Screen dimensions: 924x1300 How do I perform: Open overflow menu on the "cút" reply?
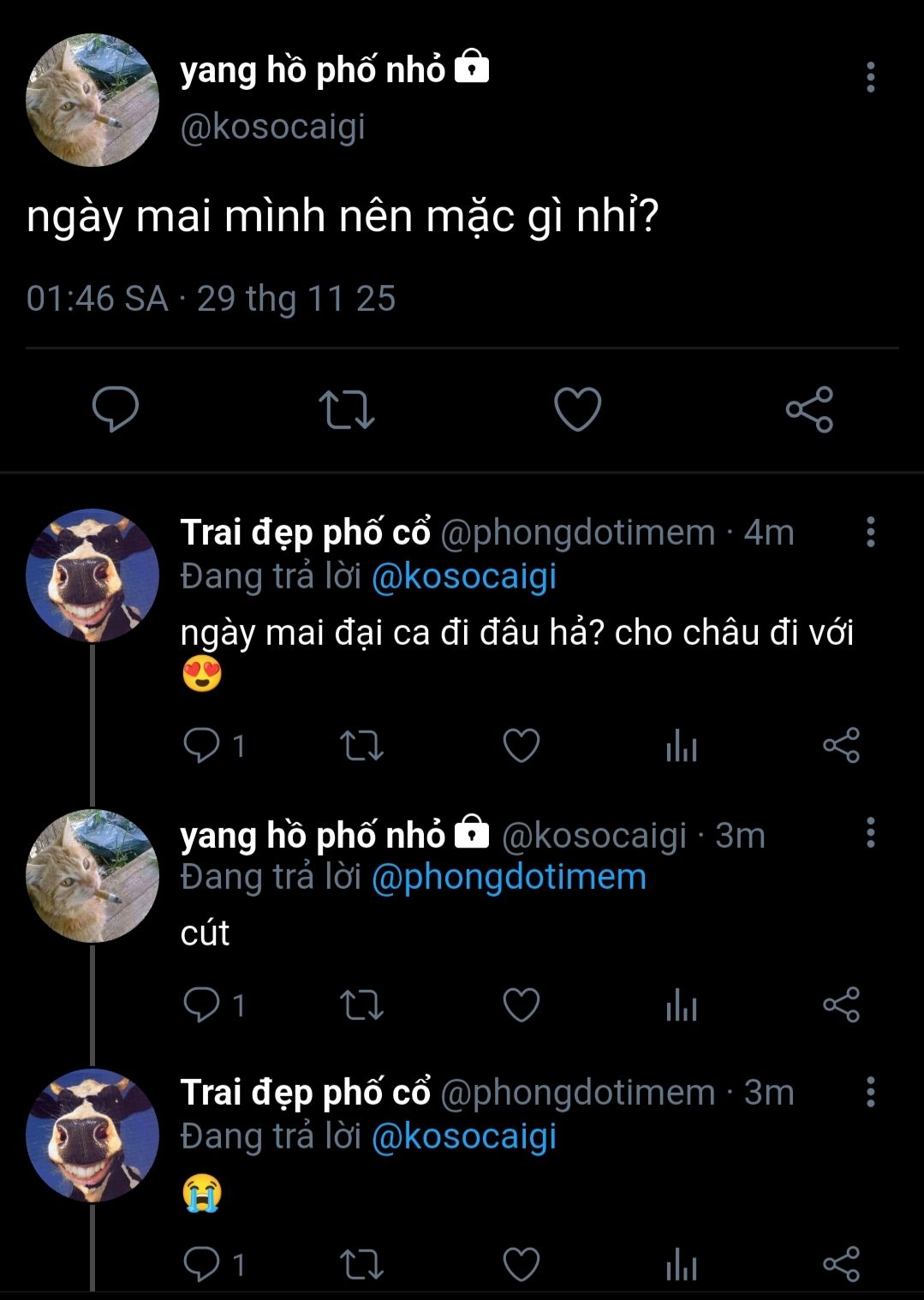pyautogui.click(x=870, y=832)
